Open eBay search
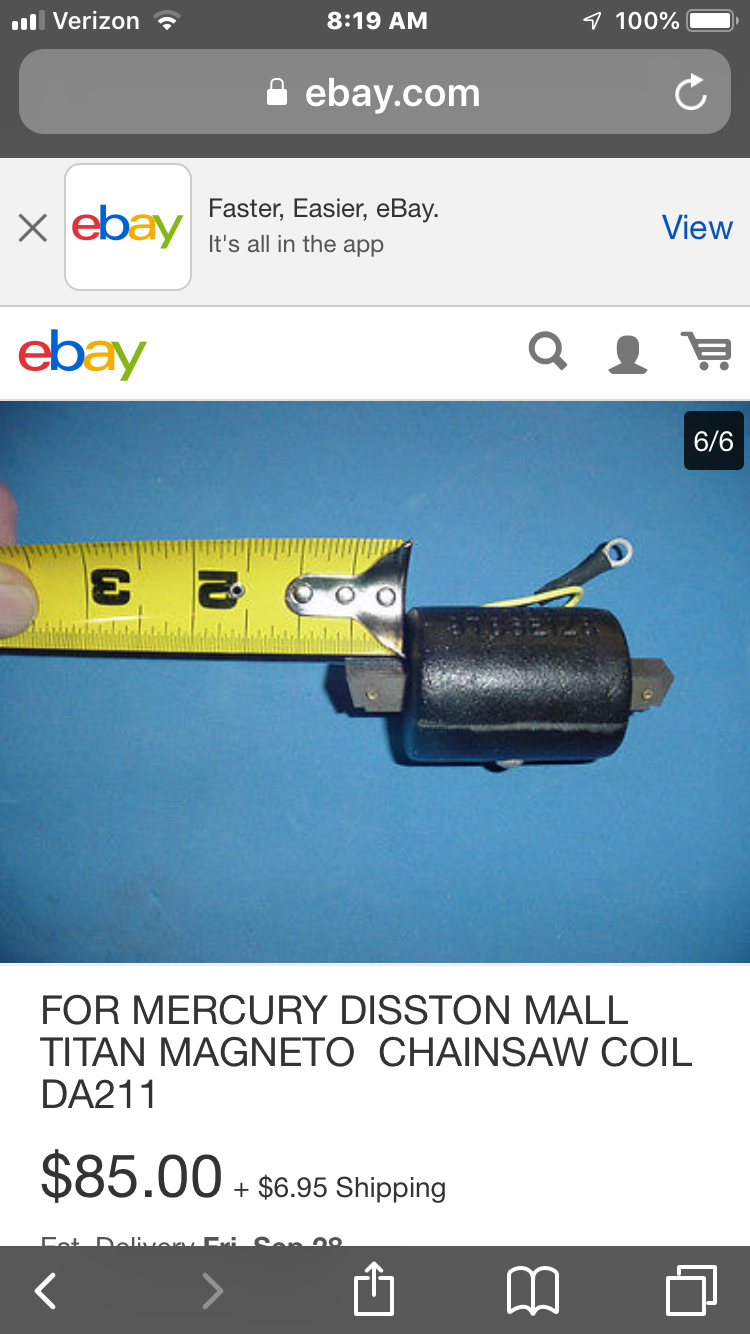The width and height of the screenshot is (750, 1334). [548, 352]
